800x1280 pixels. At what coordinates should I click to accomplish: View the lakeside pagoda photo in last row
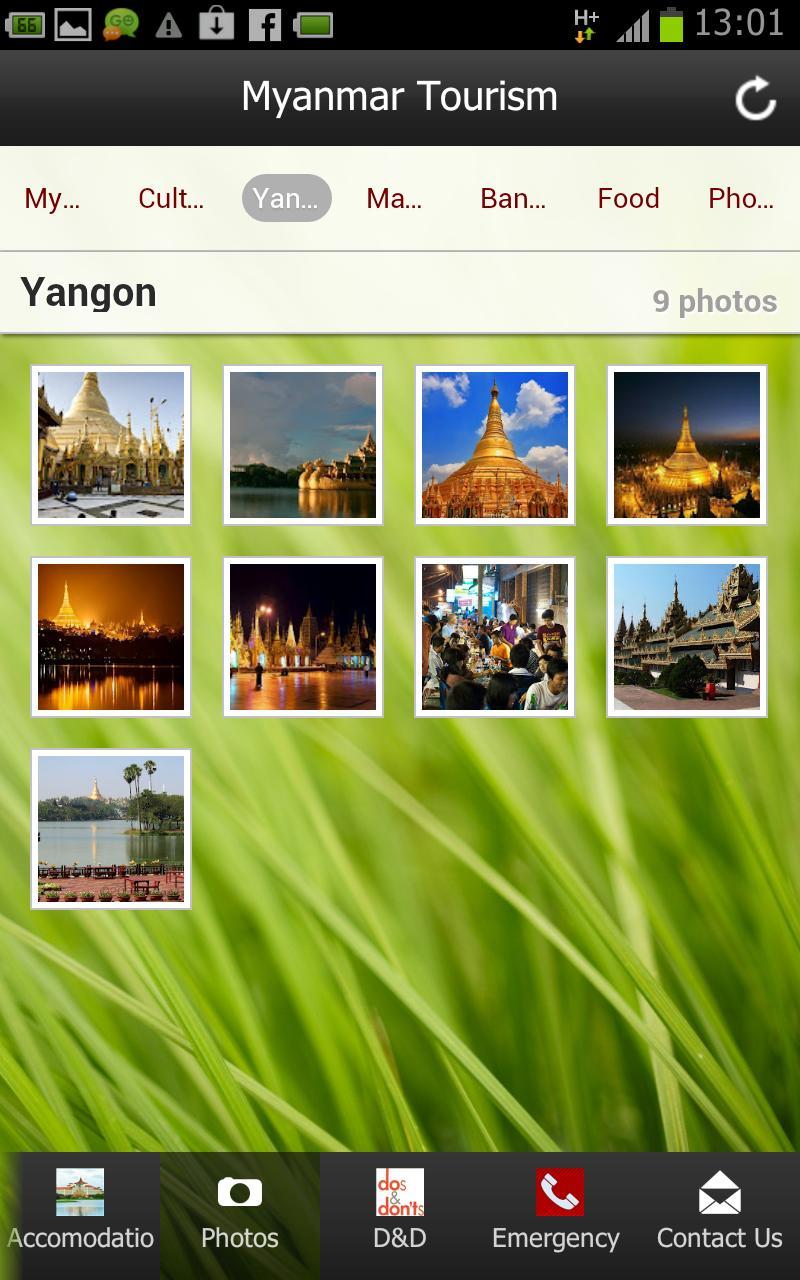tap(111, 828)
